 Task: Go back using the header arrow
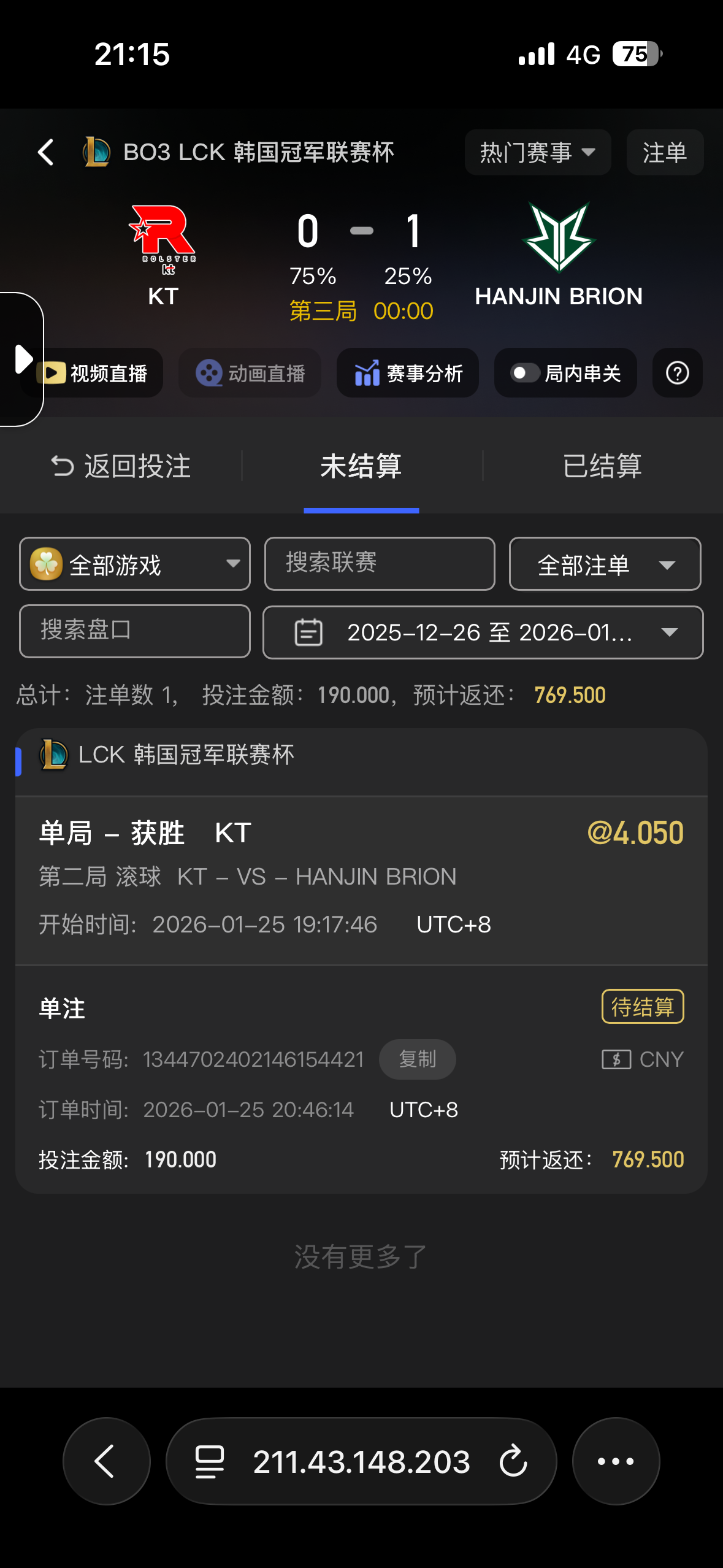46,152
